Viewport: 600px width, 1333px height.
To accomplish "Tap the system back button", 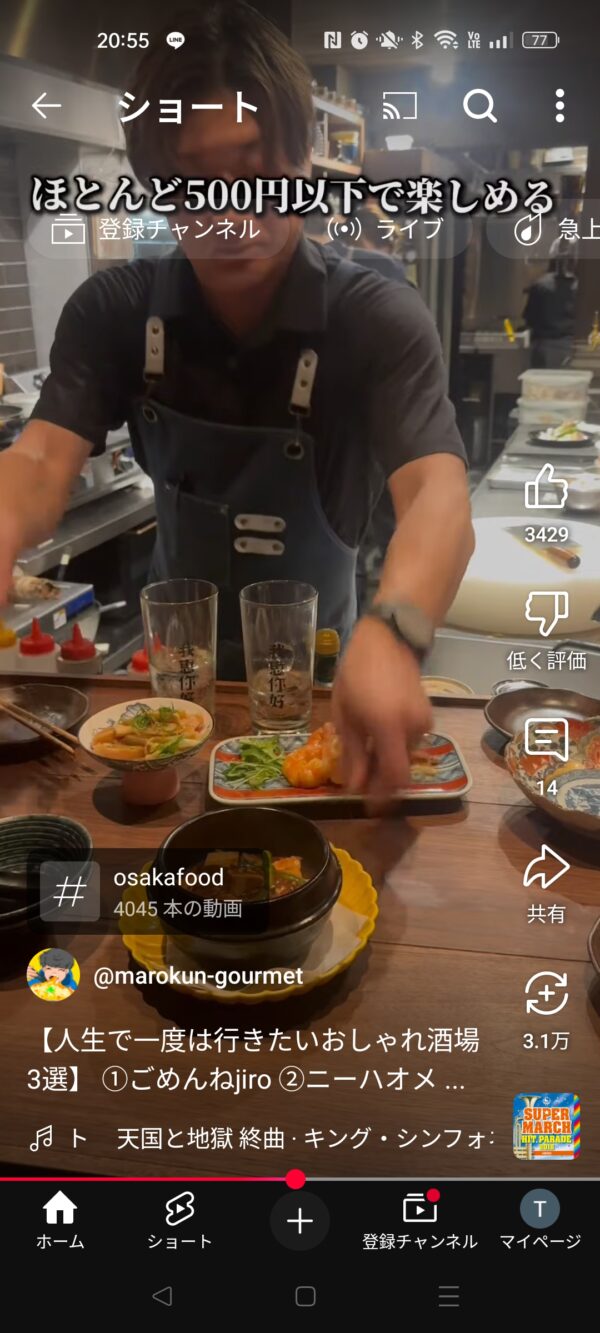I will tap(161, 1296).
